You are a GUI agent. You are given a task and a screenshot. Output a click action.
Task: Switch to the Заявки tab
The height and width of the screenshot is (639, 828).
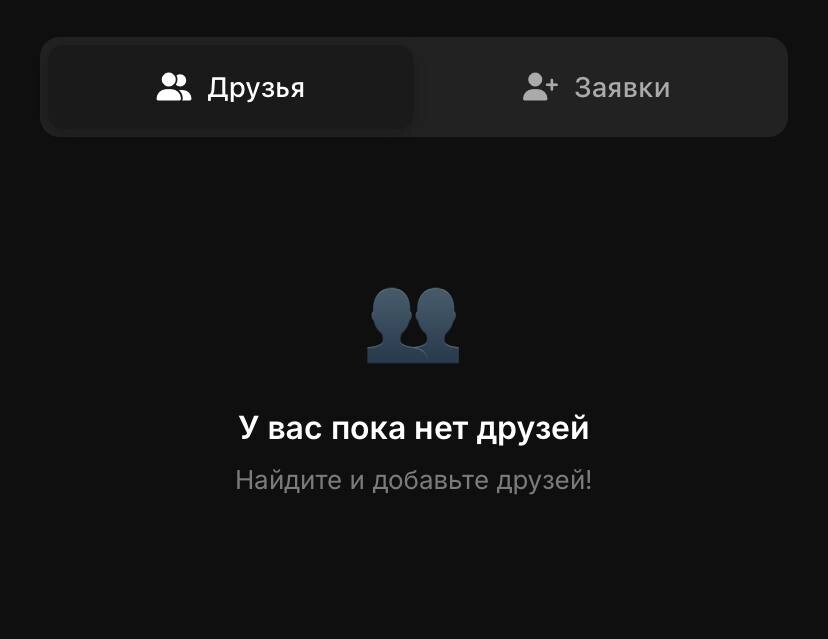[597, 88]
